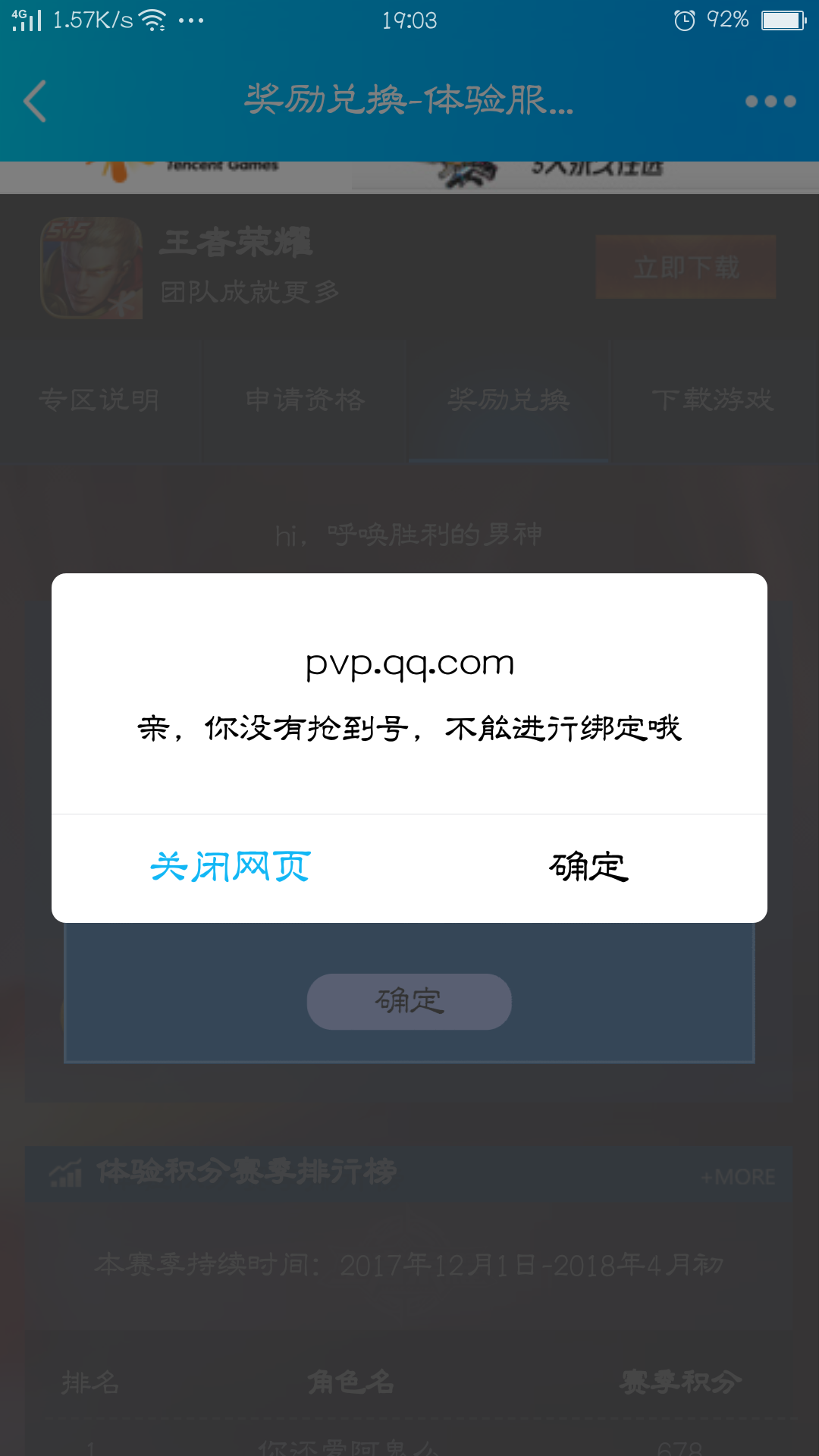Tap the ranking chart icon beside 体验积分赛季排行榜
819x1456 pixels.
pos(64,1171)
